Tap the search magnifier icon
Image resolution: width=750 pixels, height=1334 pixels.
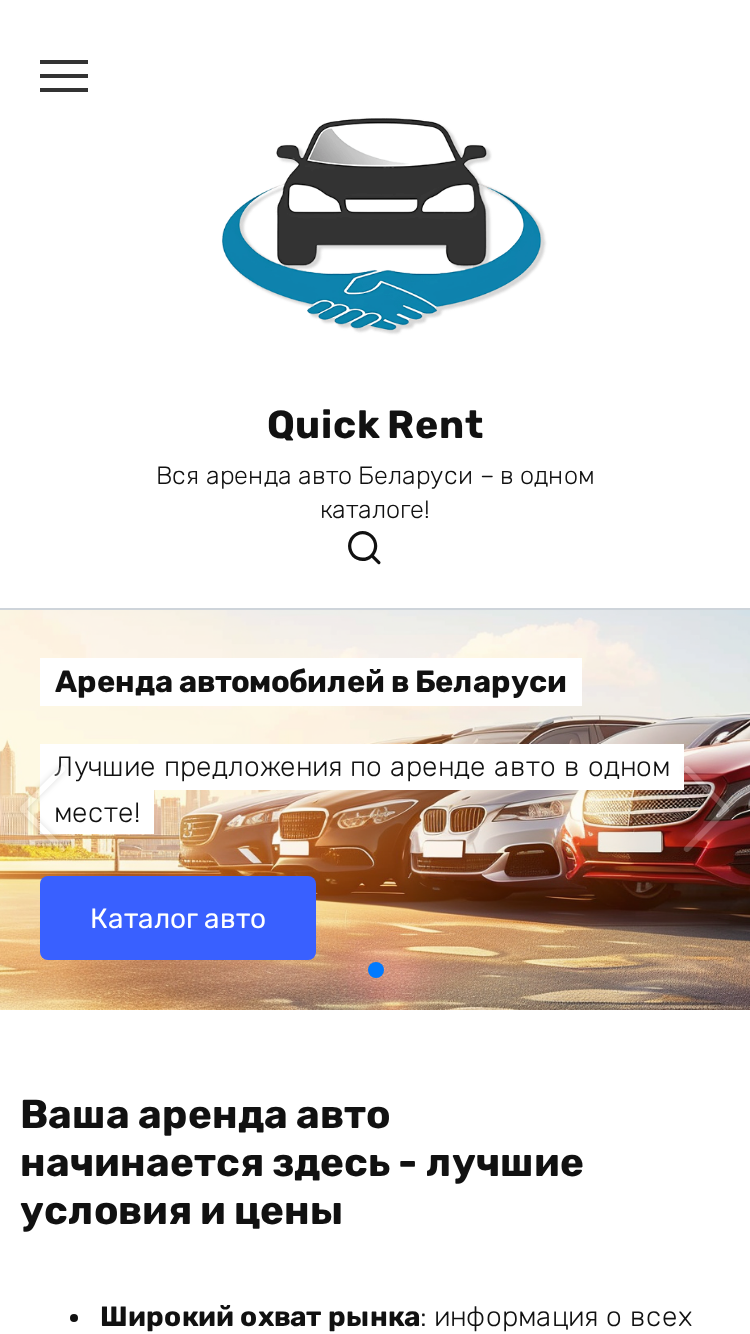click(x=364, y=548)
